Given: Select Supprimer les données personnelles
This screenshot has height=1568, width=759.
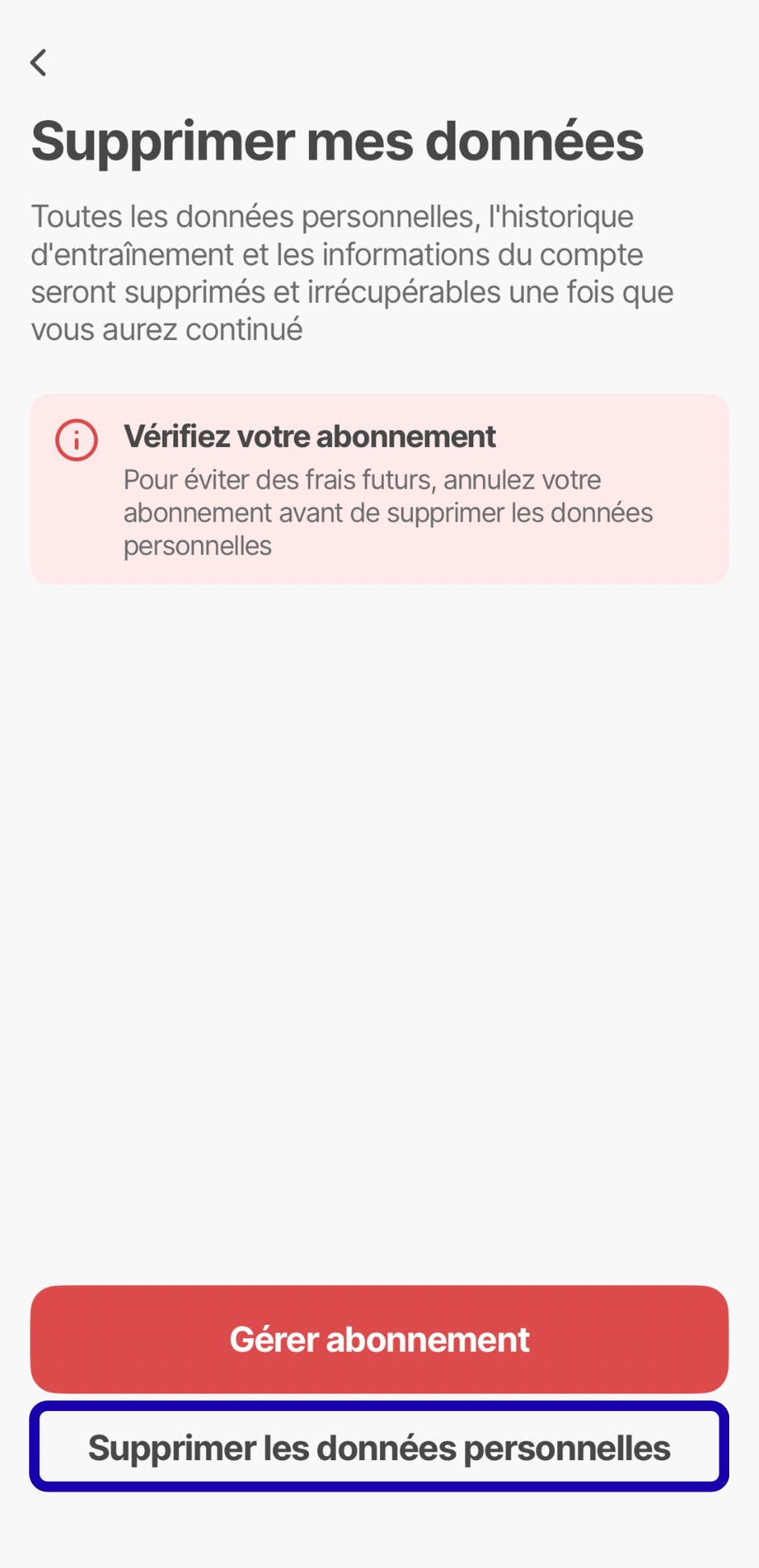Looking at the screenshot, I should coord(379,1447).
